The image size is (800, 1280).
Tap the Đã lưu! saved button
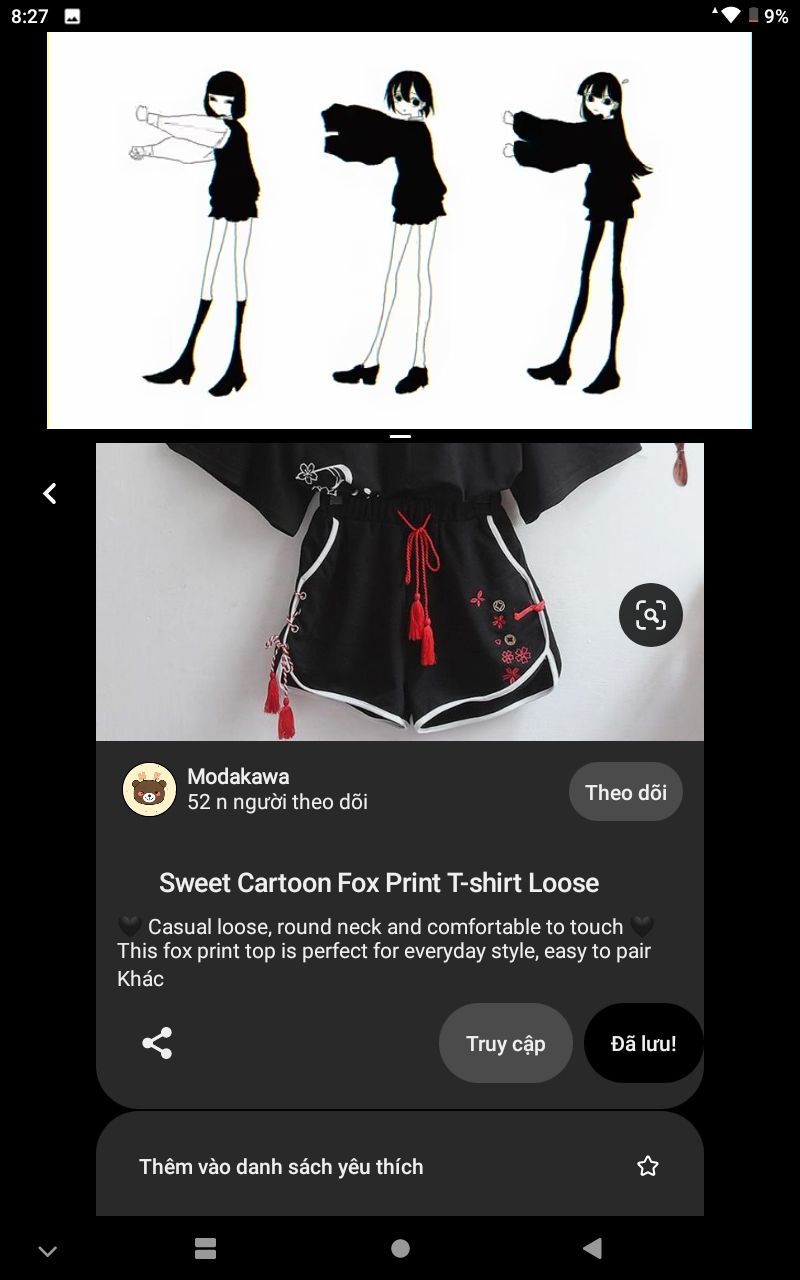click(x=643, y=1043)
